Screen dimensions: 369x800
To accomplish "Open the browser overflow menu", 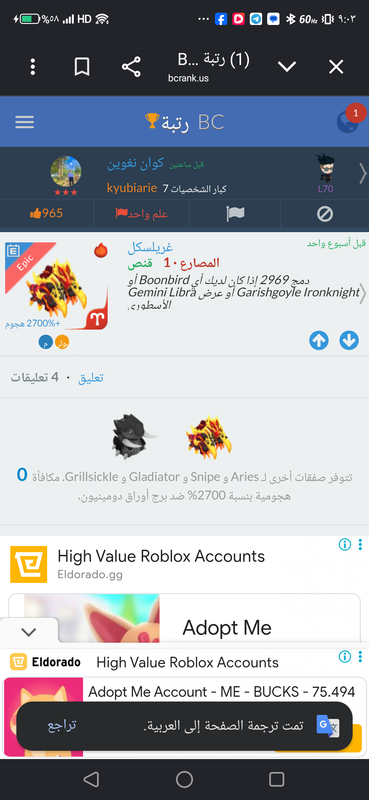I will point(33,67).
